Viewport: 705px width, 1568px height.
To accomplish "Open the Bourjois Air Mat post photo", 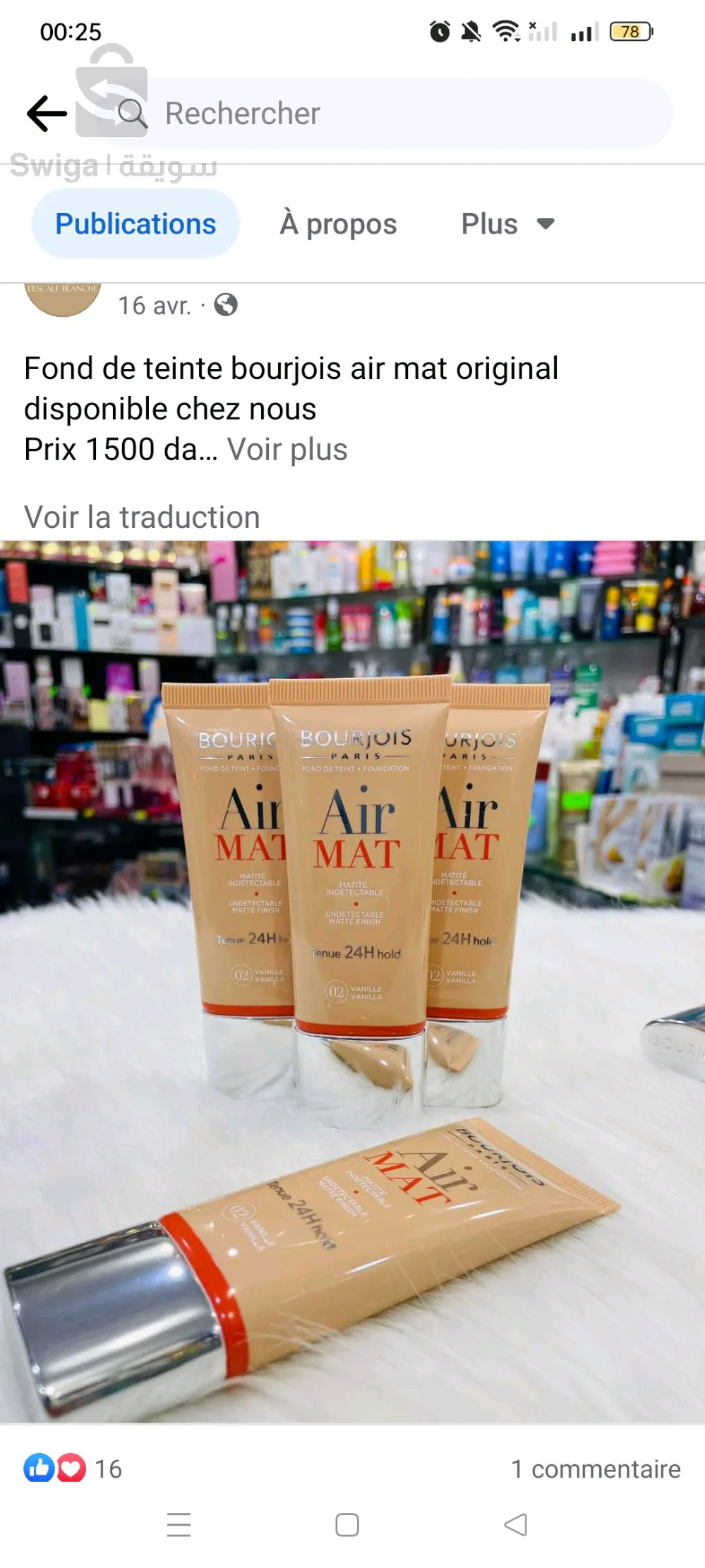I will coord(352,981).
